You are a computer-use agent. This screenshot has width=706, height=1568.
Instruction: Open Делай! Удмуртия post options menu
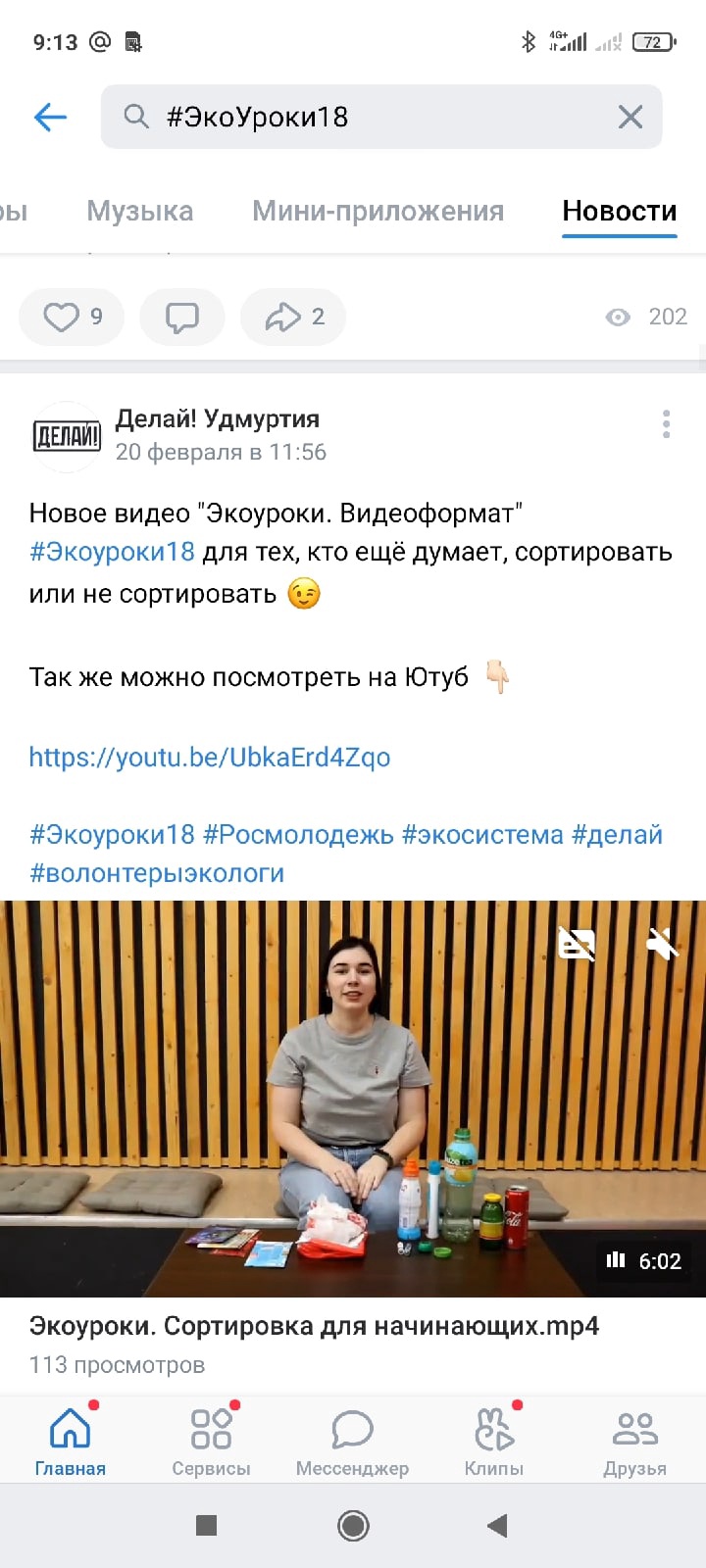pos(666,424)
